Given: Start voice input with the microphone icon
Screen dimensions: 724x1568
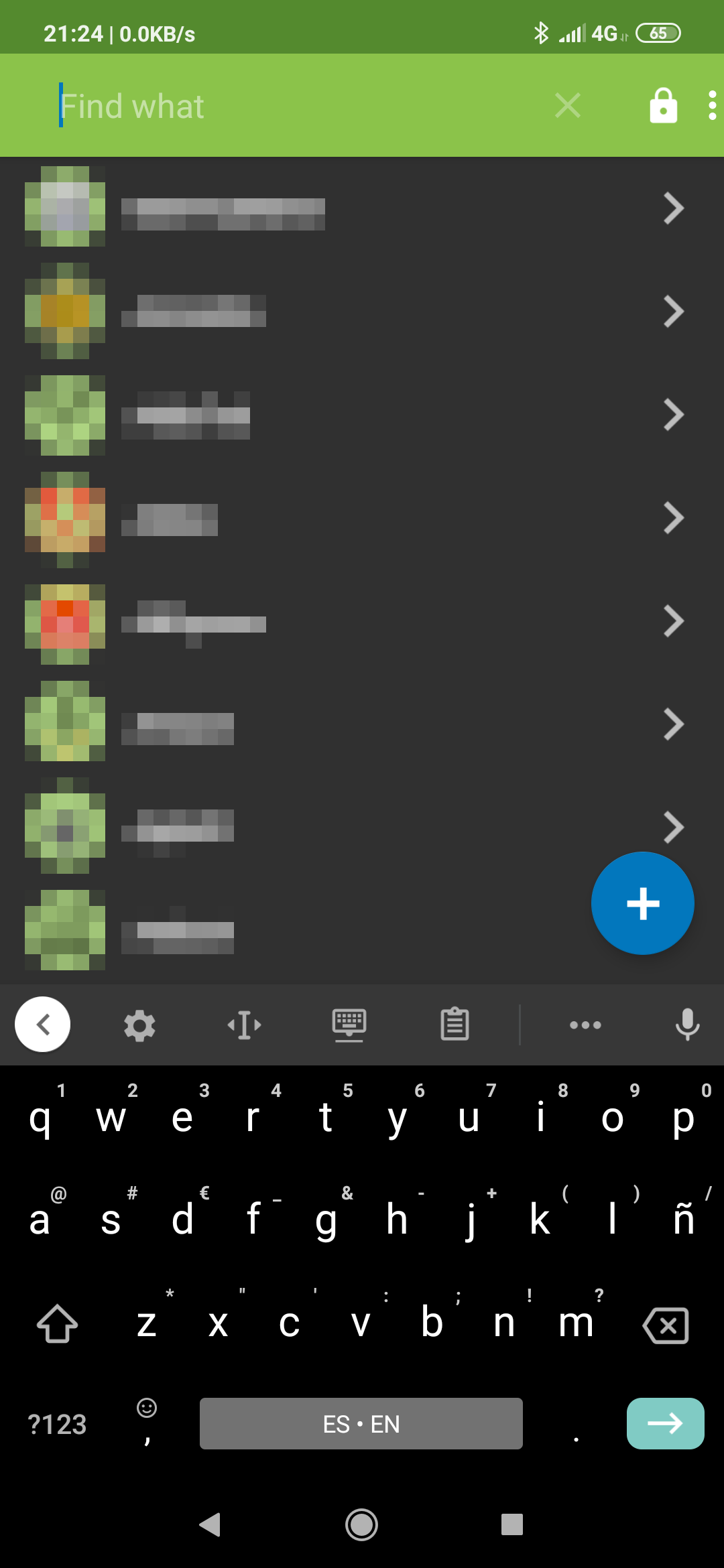Looking at the screenshot, I should click(x=687, y=1025).
